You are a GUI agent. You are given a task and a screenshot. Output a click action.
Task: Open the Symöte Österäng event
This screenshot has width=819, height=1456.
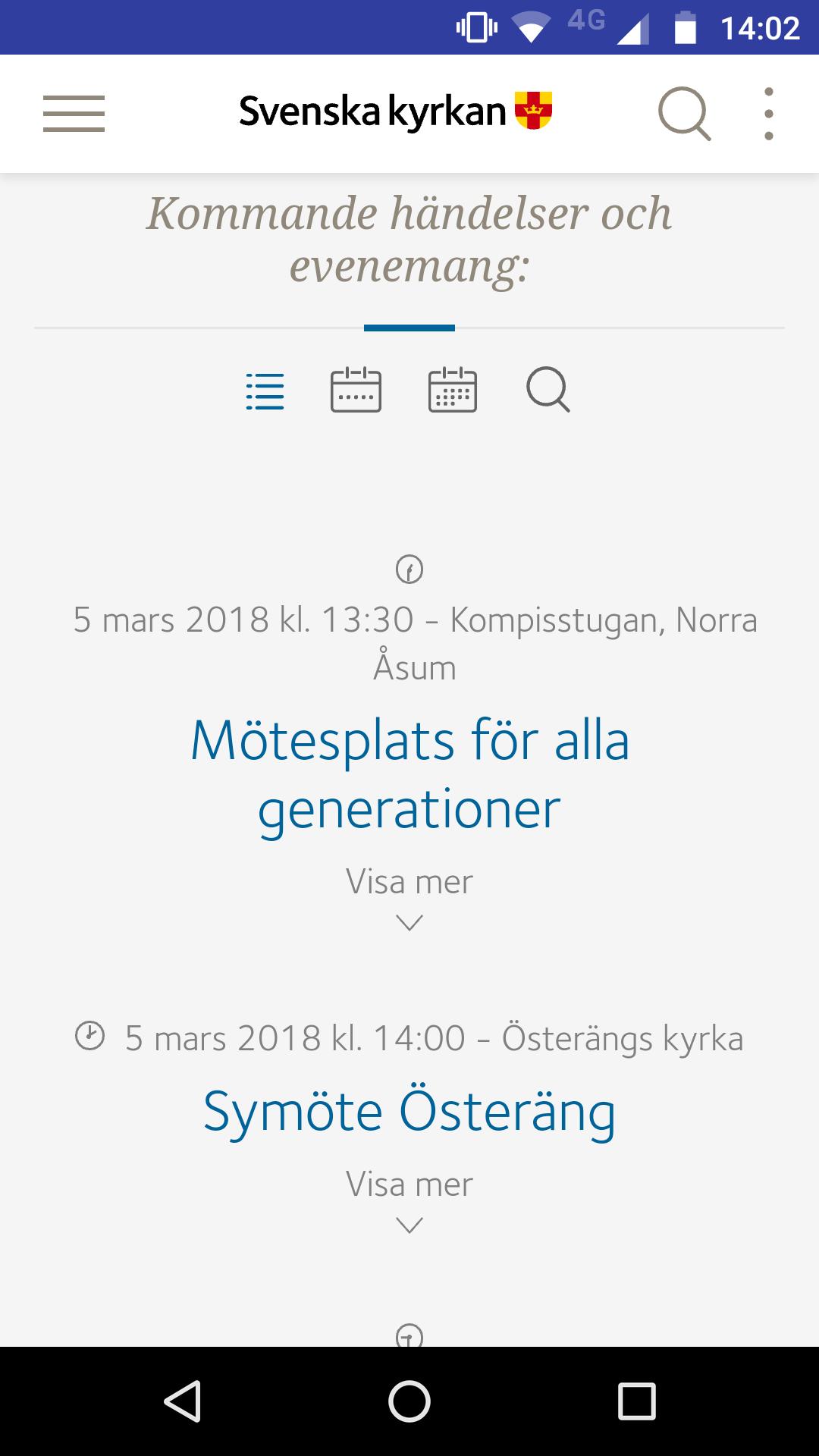tap(409, 1111)
